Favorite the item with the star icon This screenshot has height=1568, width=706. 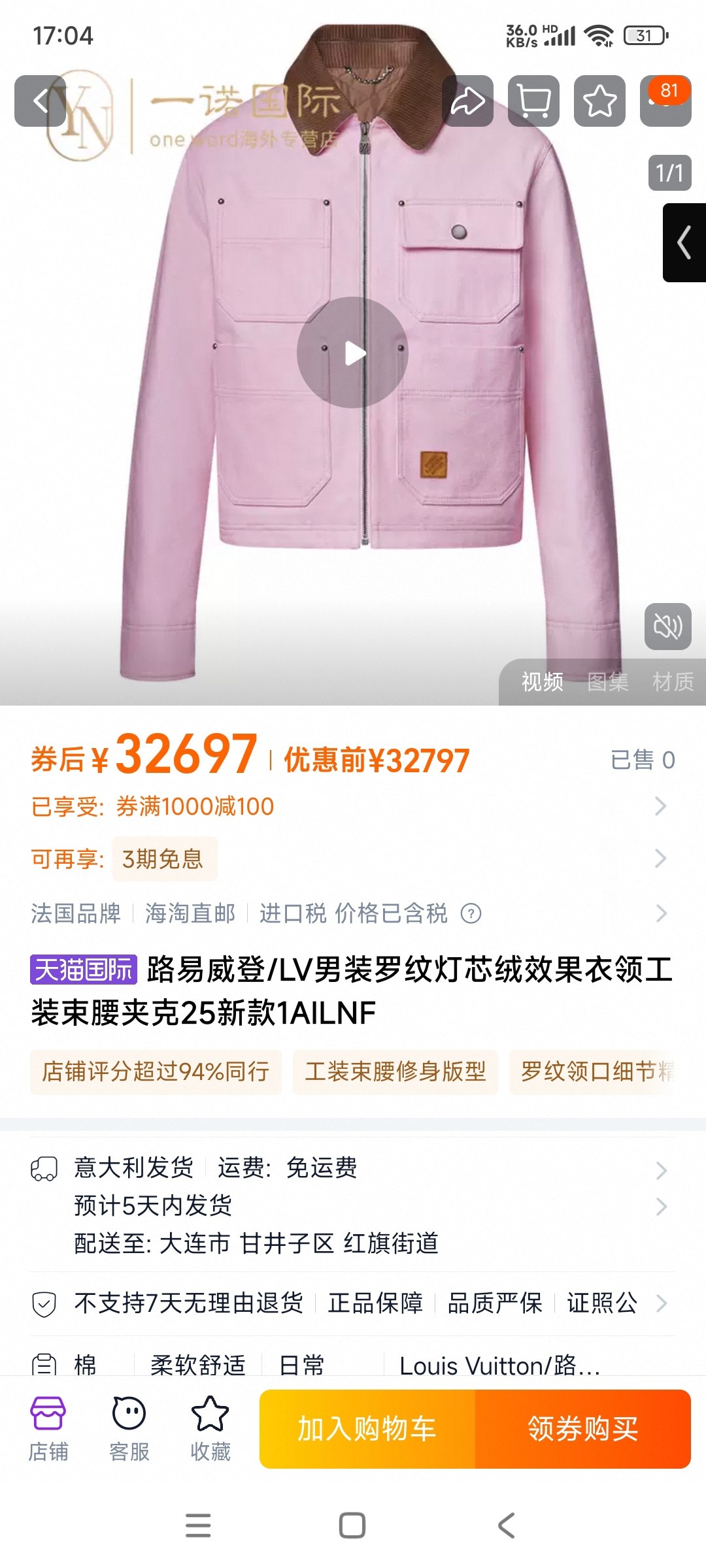(x=599, y=101)
